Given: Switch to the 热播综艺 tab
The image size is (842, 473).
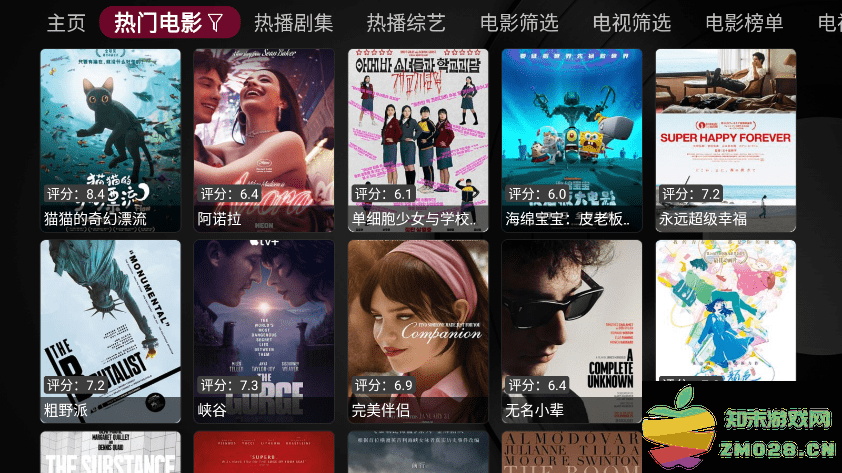Looking at the screenshot, I should click(406, 22).
